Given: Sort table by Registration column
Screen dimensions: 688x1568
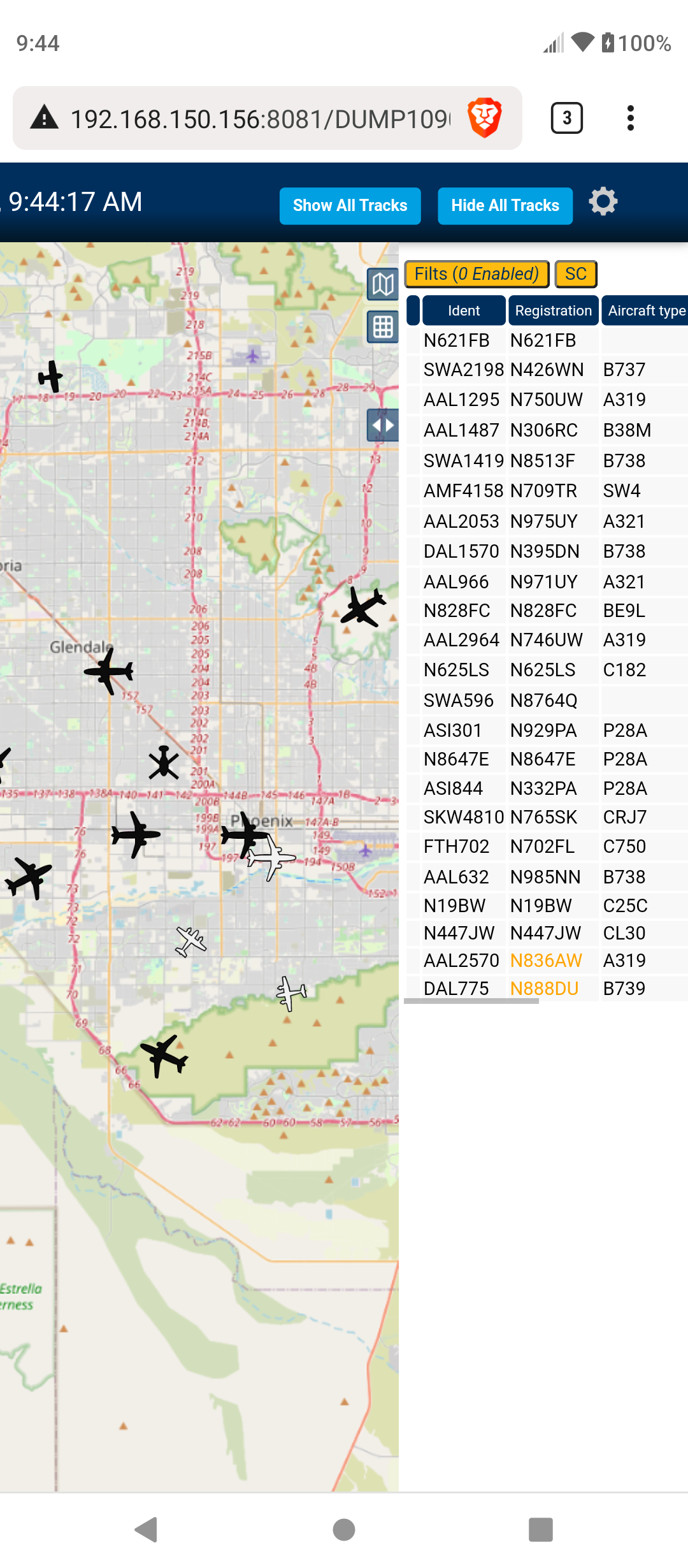Looking at the screenshot, I should (x=553, y=310).
